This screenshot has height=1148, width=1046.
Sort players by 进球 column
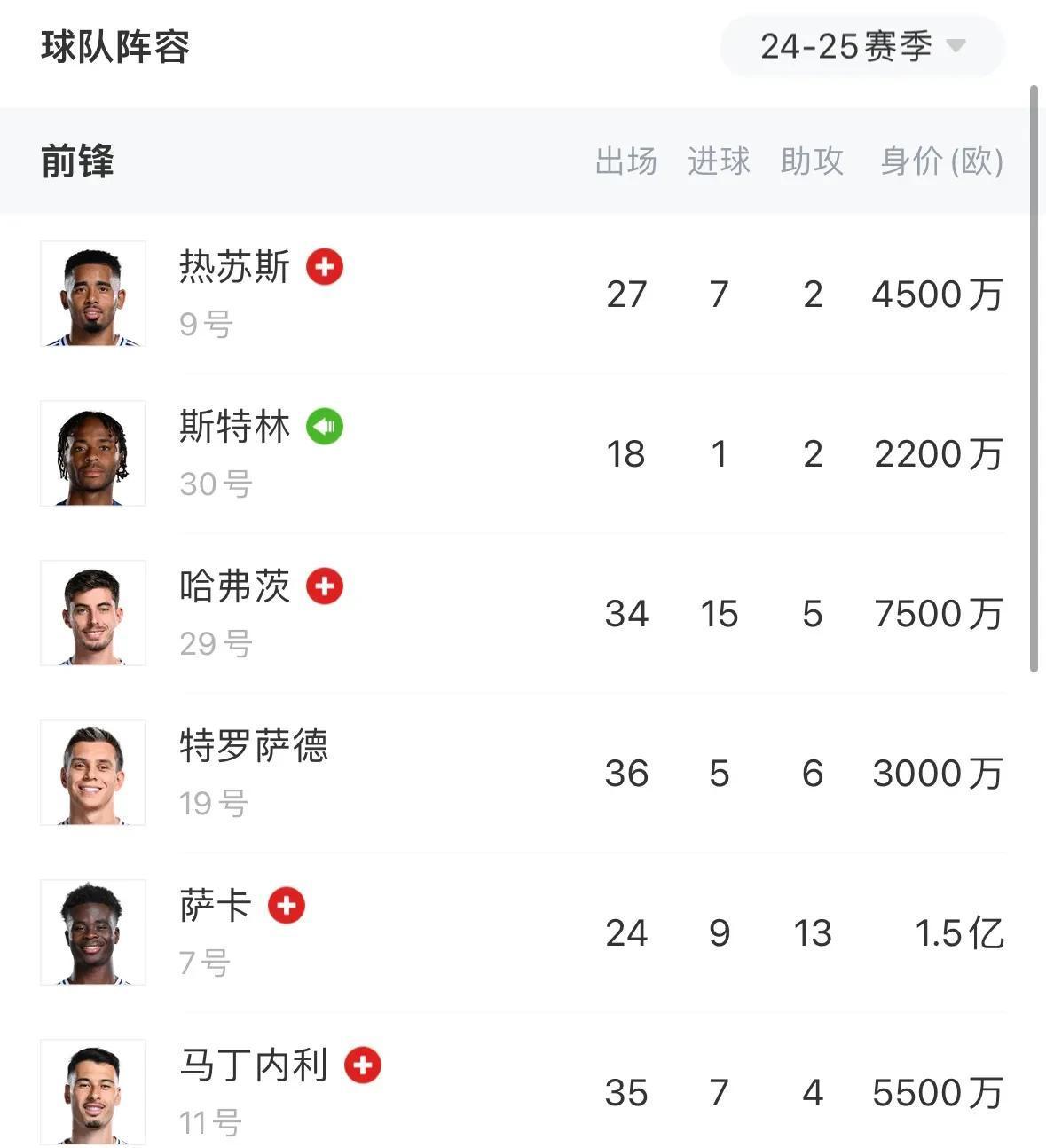click(719, 162)
